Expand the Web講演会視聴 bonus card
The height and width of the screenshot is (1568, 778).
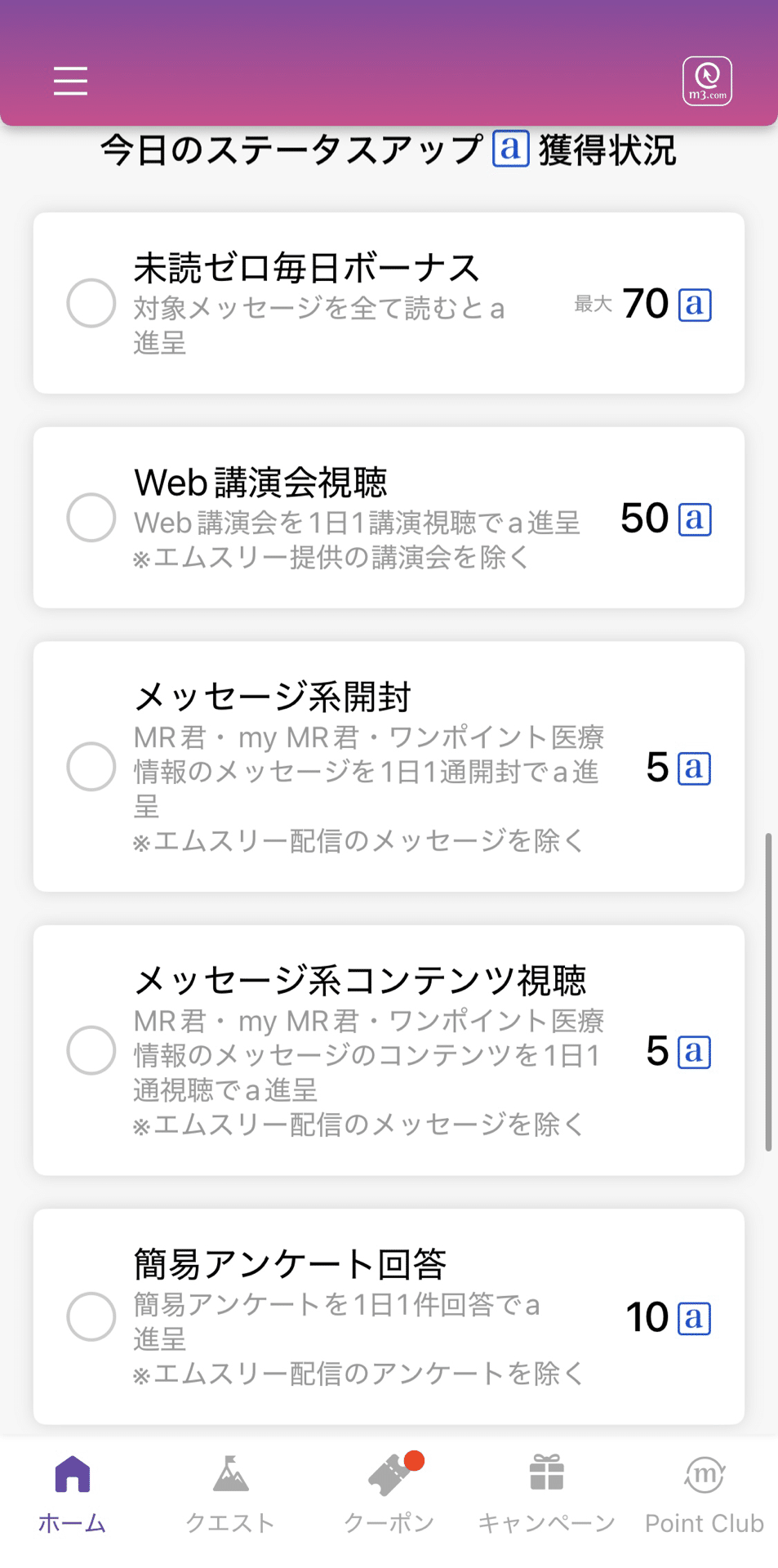point(389,518)
